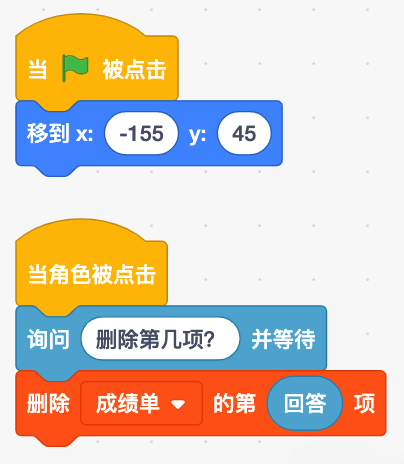404x464 pixels.
Task: Open the 成绩单 list dropdown
Action: click(x=141, y=403)
